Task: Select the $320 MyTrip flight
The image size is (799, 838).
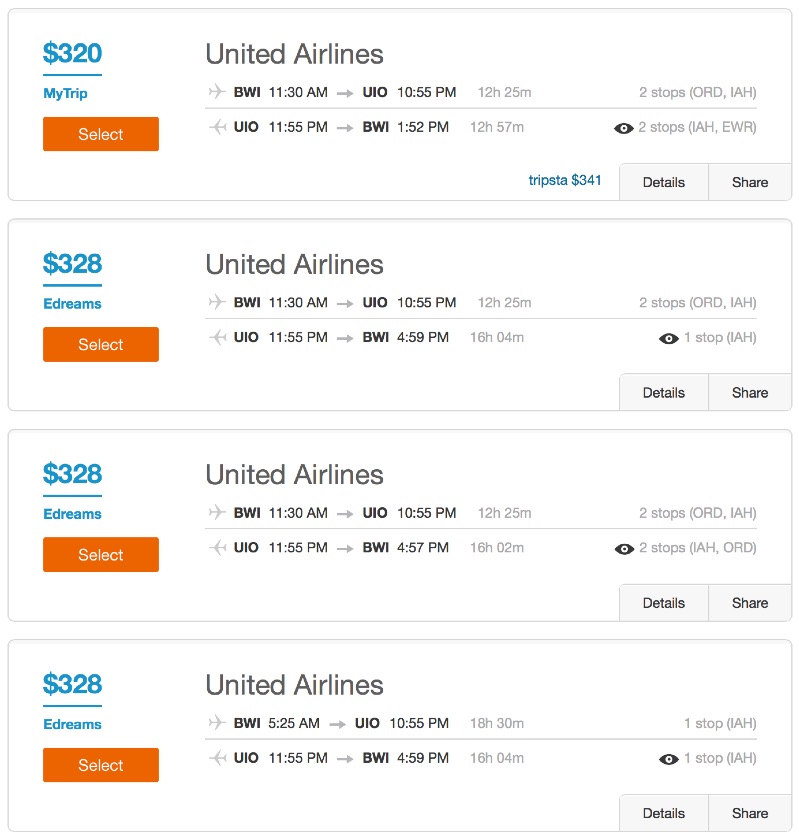Action: (x=100, y=134)
